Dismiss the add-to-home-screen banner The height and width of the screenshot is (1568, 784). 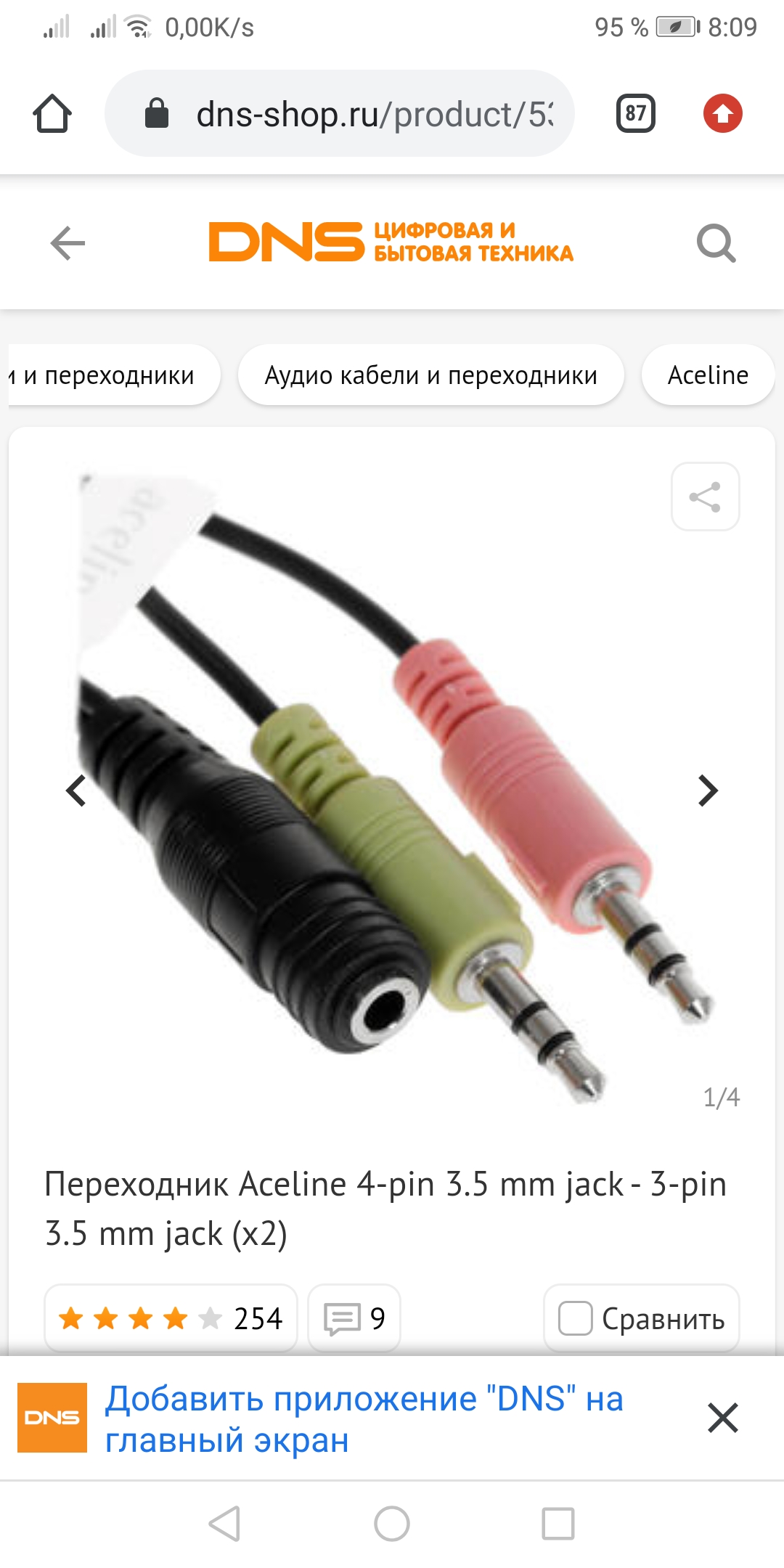(x=722, y=1418)
